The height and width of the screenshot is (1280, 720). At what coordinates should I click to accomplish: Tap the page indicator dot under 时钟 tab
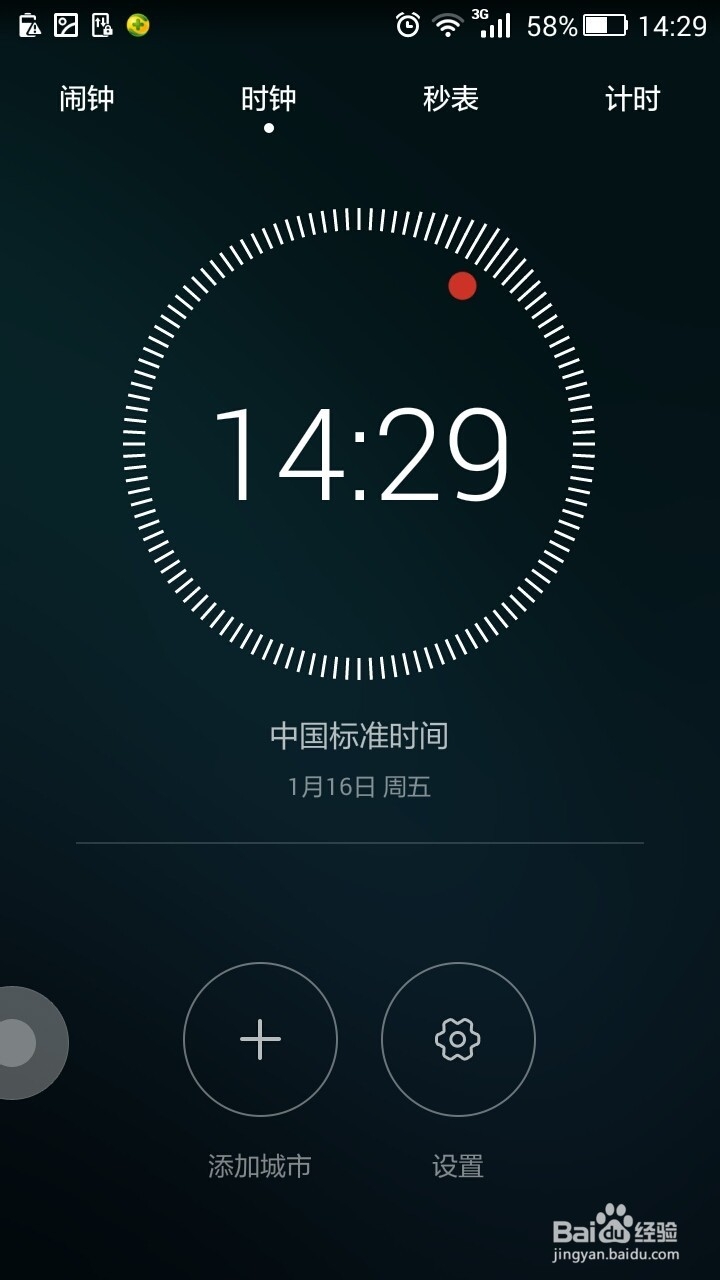click(x=267, y=126)
